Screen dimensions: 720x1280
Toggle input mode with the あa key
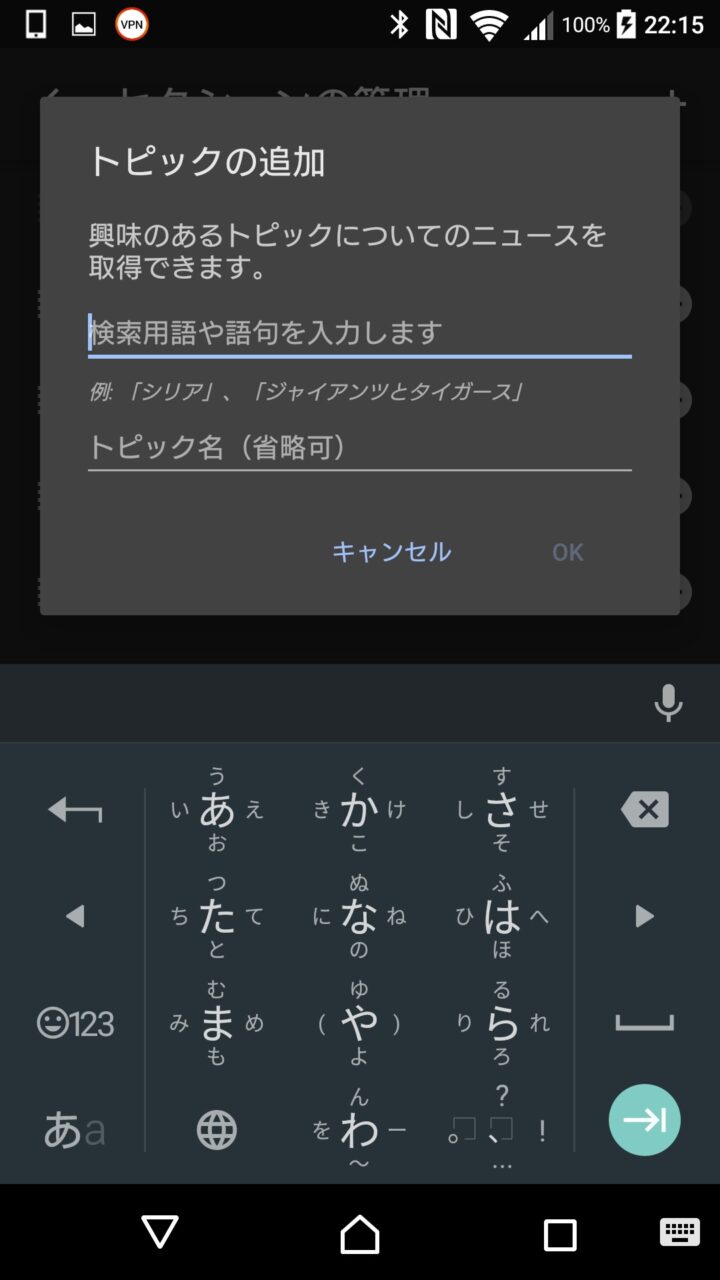[x=75, y=1130]
